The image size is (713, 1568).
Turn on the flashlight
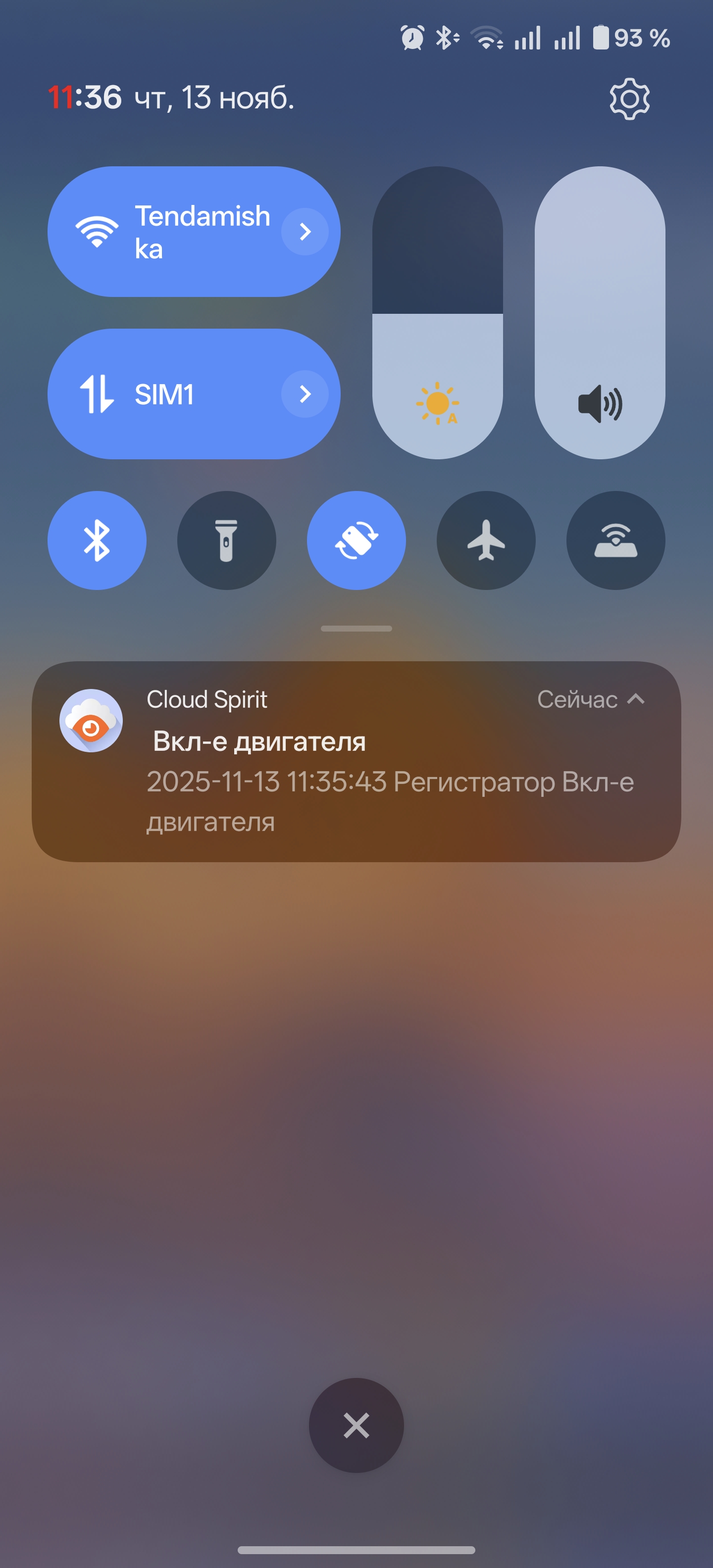click(226, 540)
